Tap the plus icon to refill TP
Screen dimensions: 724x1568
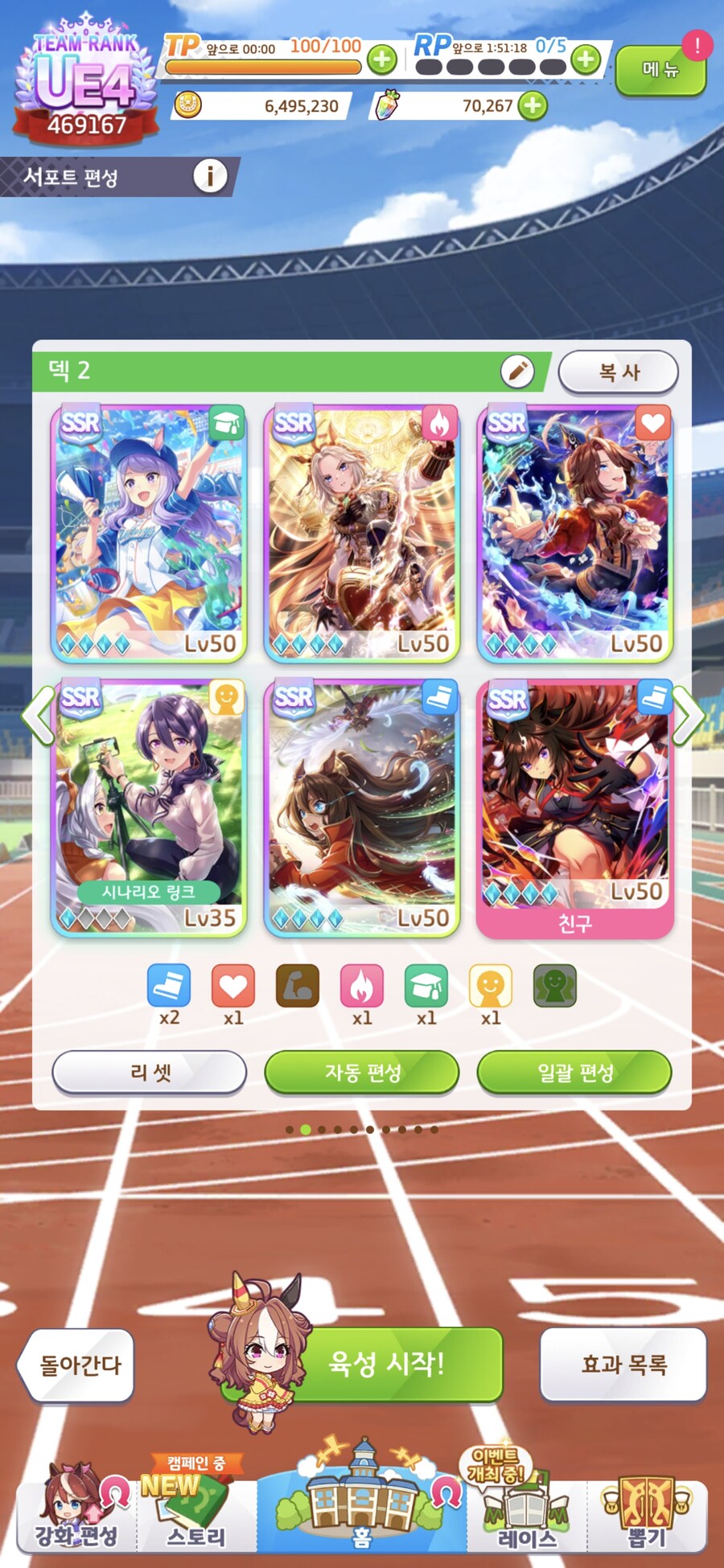[382, 59]
